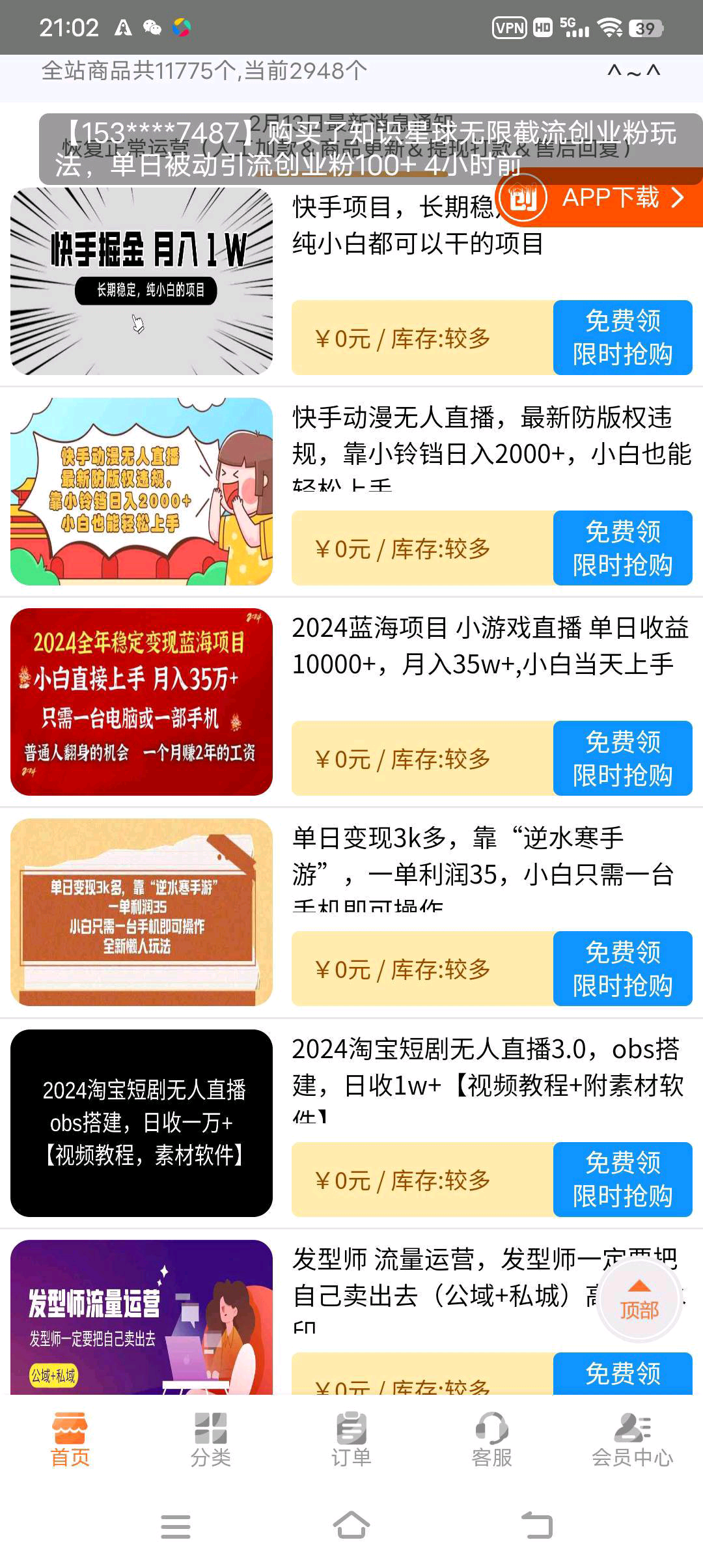703x1568 pixels.
Task: Open the 快手掘金月入1W product image
Action: pos(141,281)
